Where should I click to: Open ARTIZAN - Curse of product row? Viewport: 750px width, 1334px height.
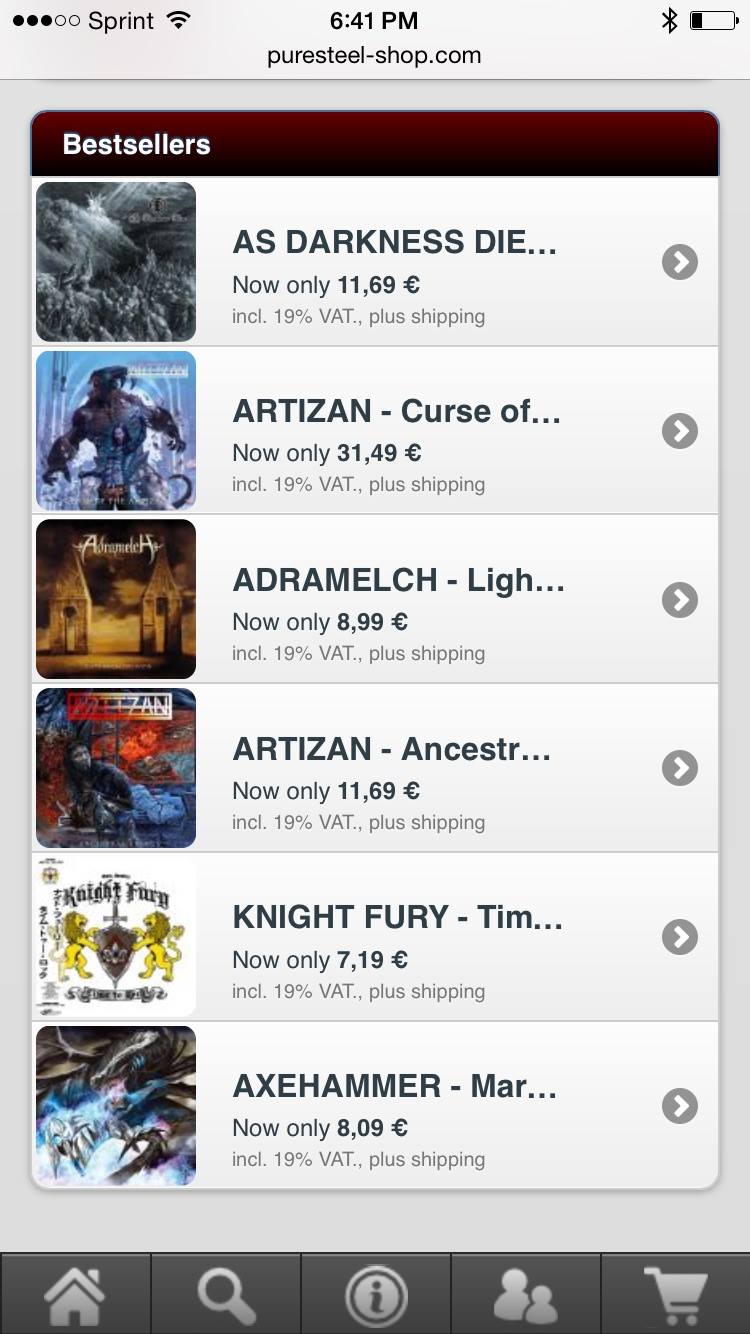[375, 431]
